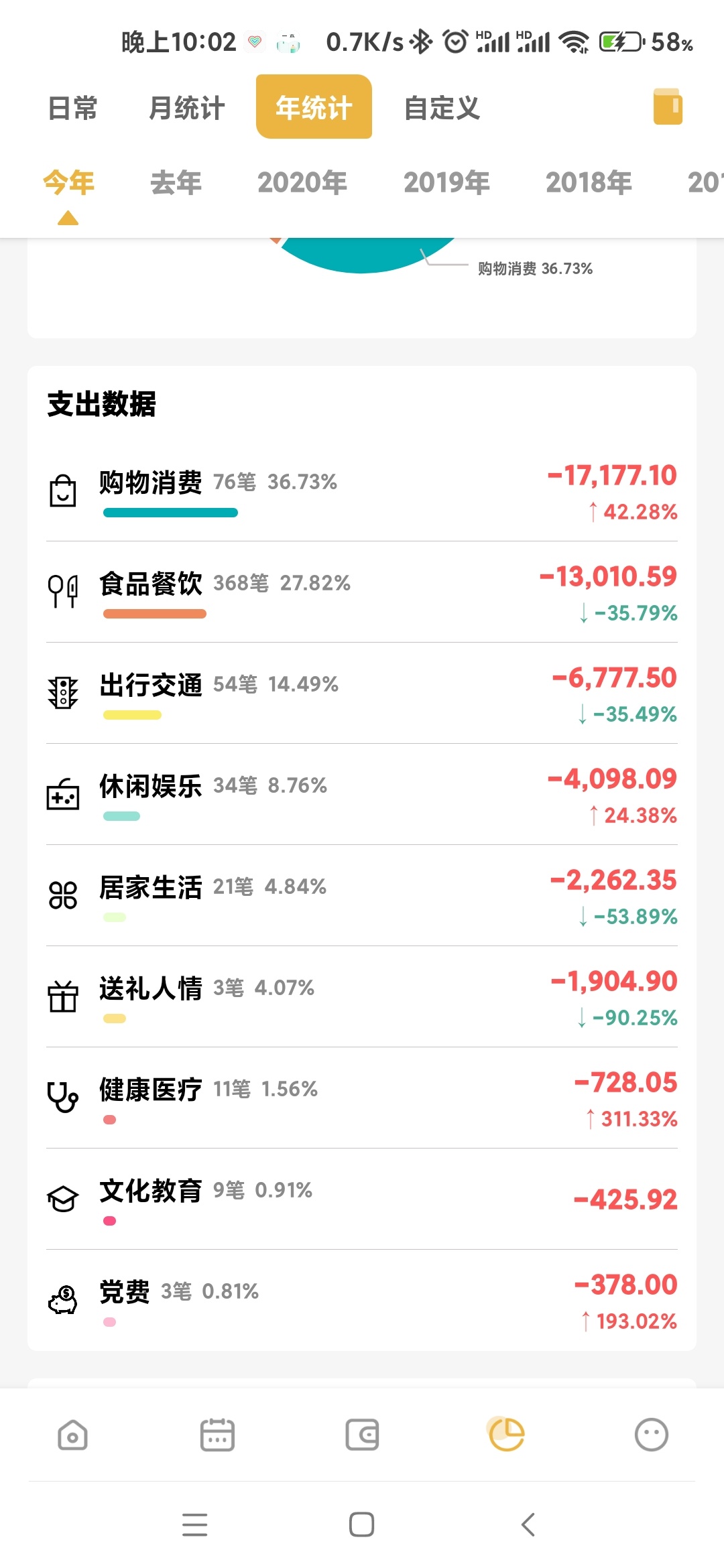View 健康医疗 expense details

pyautogui.click(x=362, y=1098)
